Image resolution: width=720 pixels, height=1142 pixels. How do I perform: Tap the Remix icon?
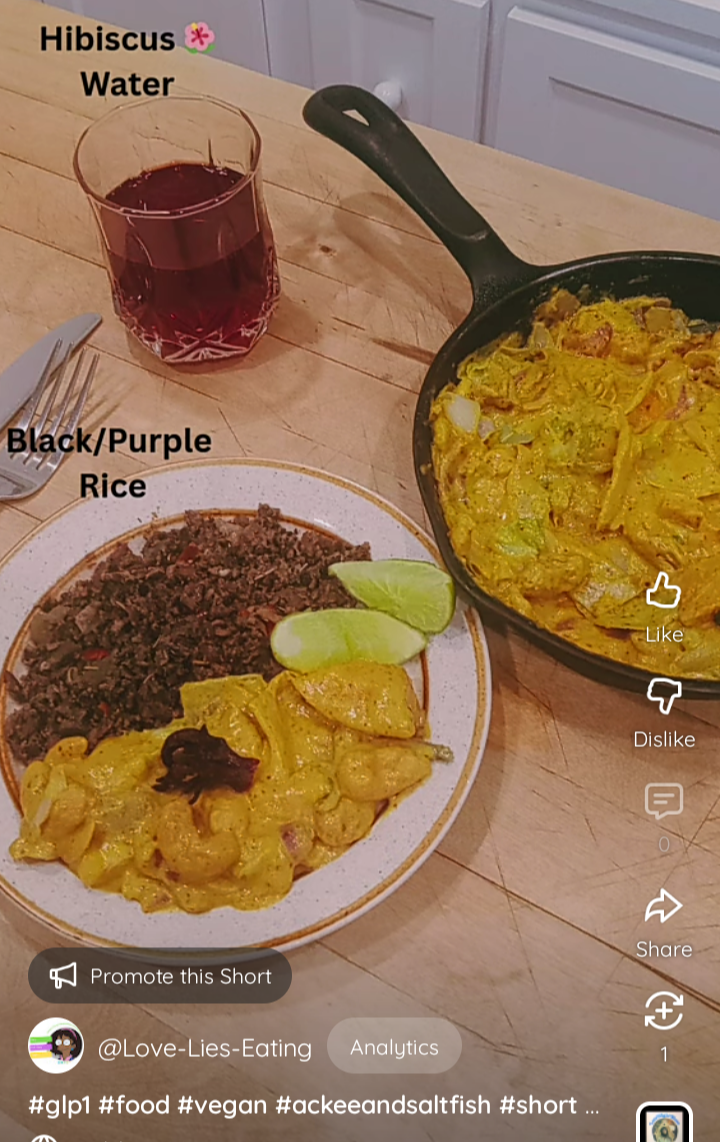(x=663, y=1011)
